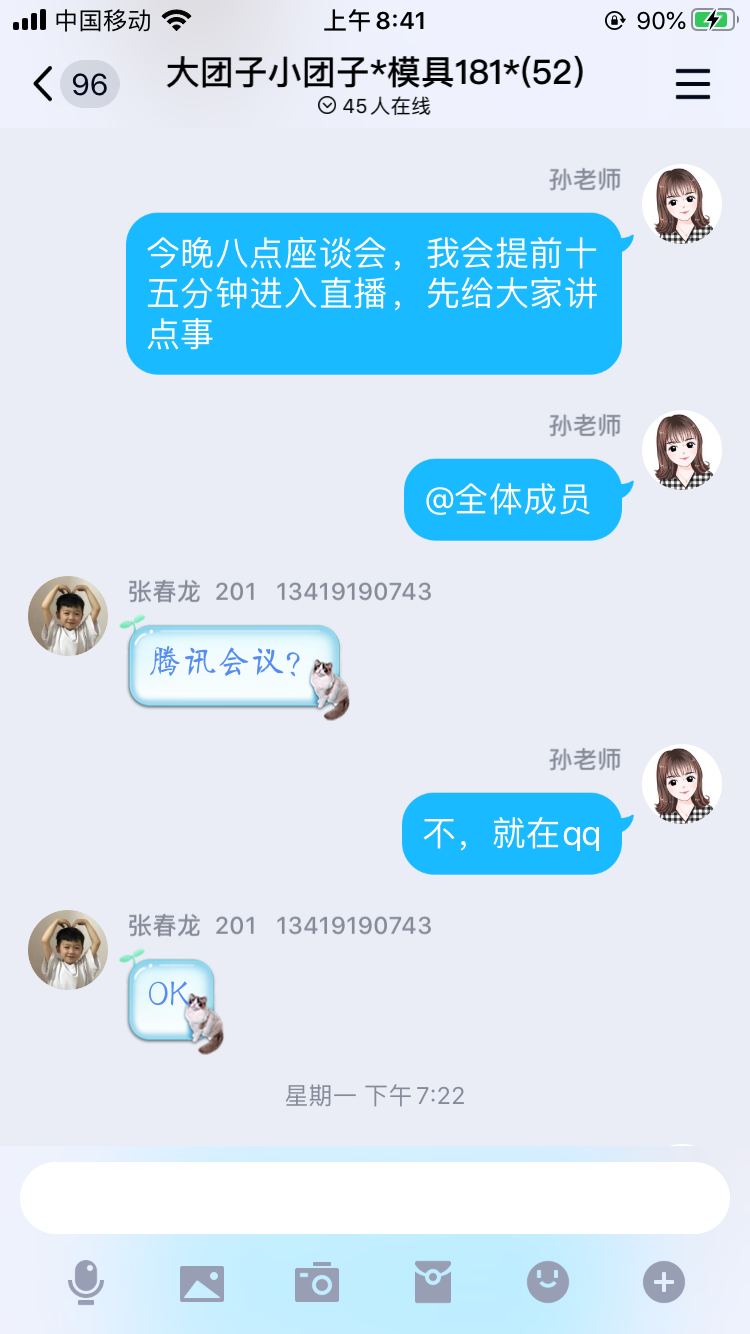
Task: Open the group settings menu icon
Action: click(x=692, y=84)
